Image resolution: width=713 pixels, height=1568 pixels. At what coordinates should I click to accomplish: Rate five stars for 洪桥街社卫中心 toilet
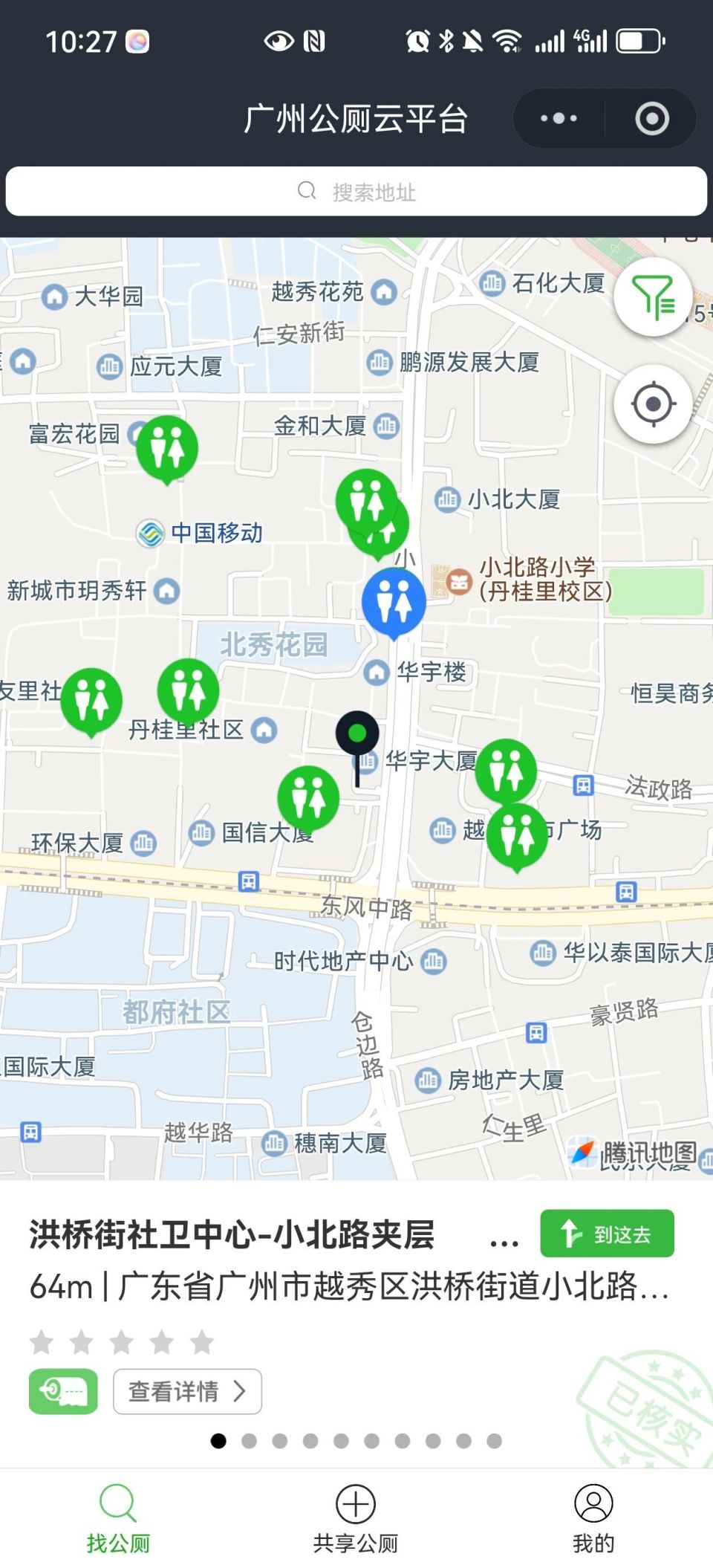198,1342
